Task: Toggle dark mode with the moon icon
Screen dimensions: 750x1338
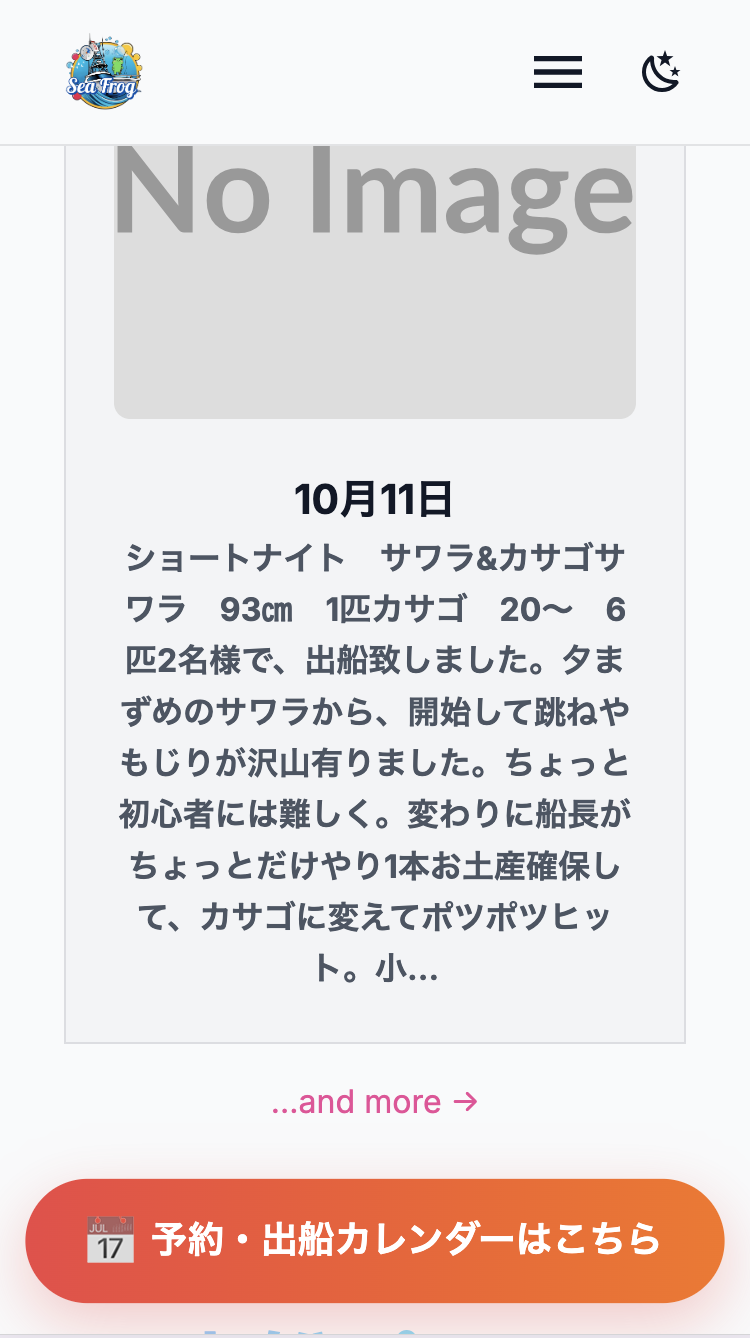Action: coord(661,73)
